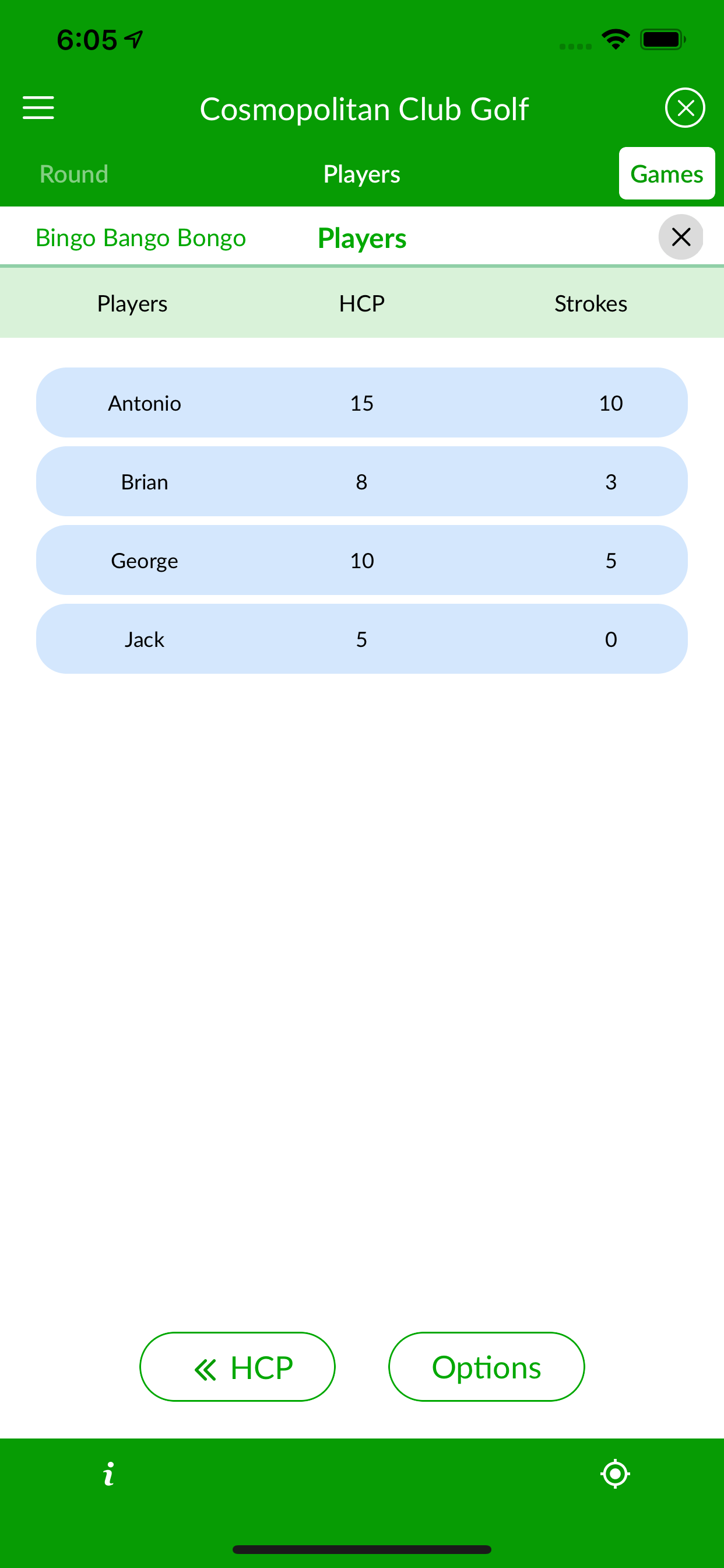Open the Bingo Bango Bongo game settings
Viewport: 724px width, 1568px height.
coord(140,237)
